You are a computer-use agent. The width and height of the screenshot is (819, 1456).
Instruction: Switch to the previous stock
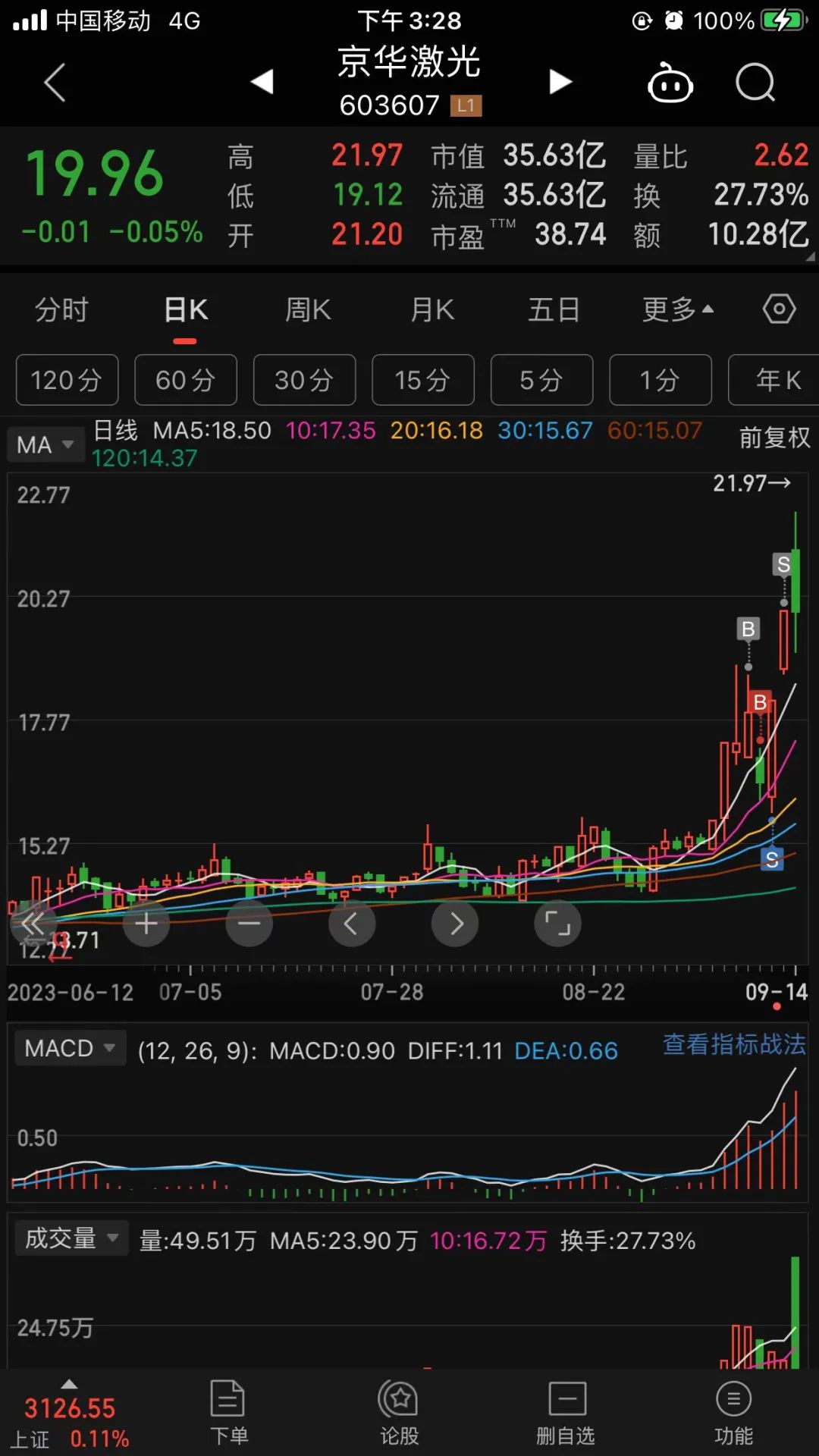click(x=262, y=82)
